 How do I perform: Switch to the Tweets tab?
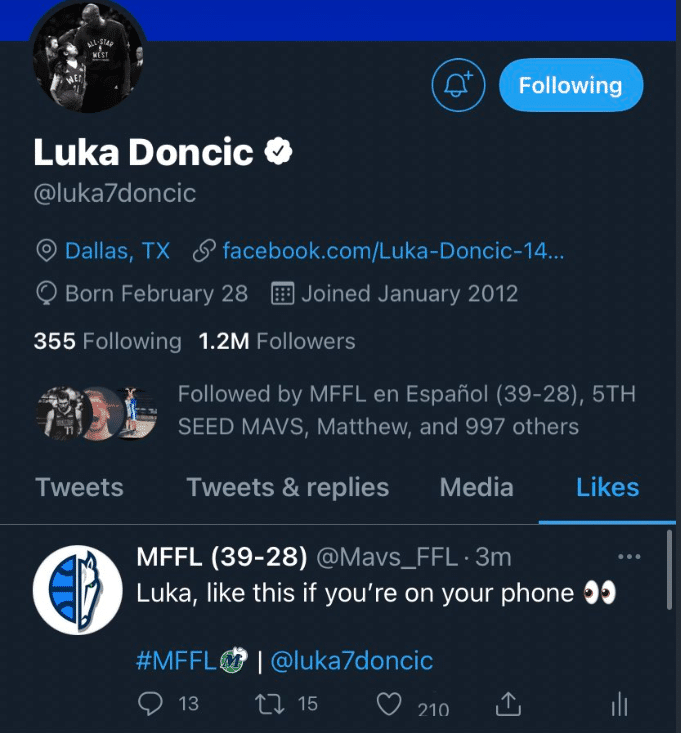click(x=79, y=487)
